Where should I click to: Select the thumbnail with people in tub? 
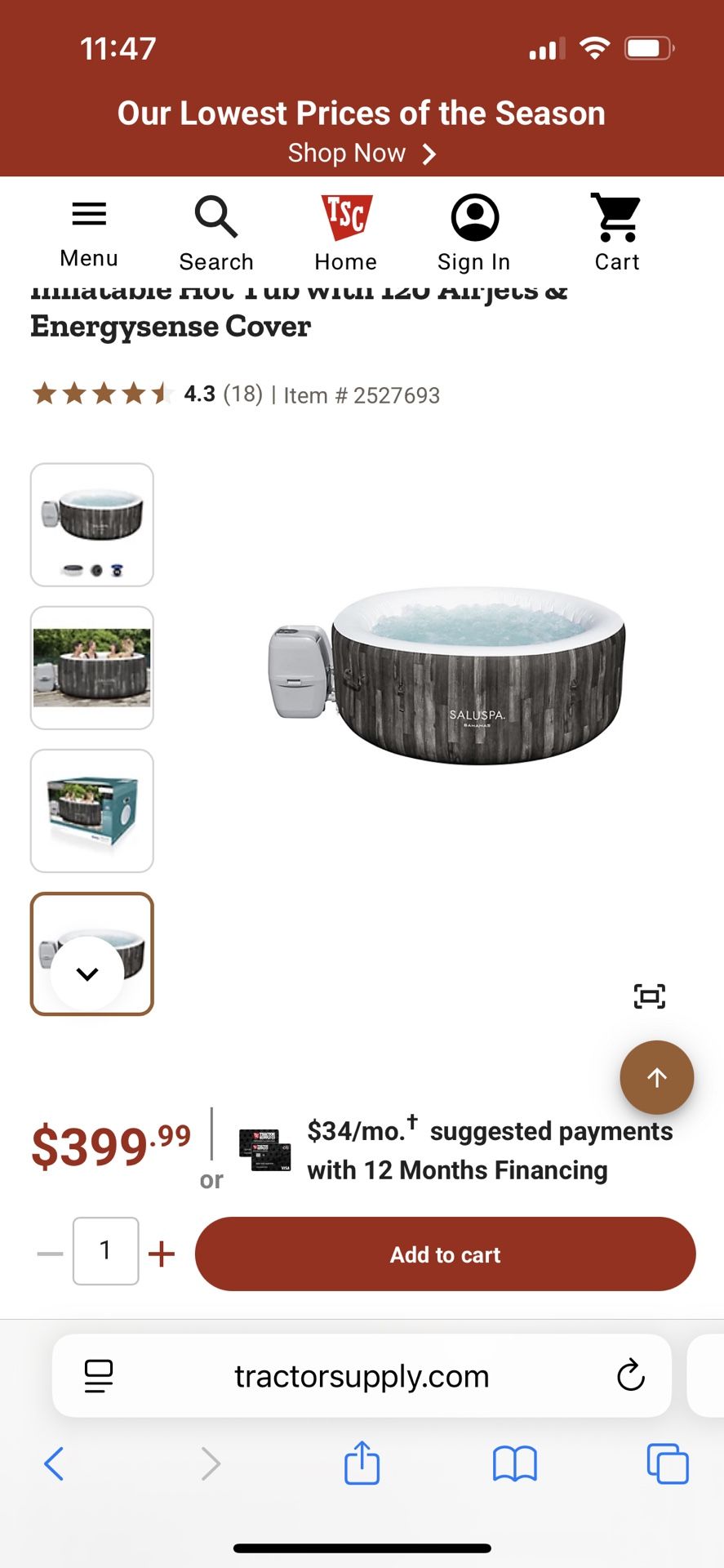[92, 667]
